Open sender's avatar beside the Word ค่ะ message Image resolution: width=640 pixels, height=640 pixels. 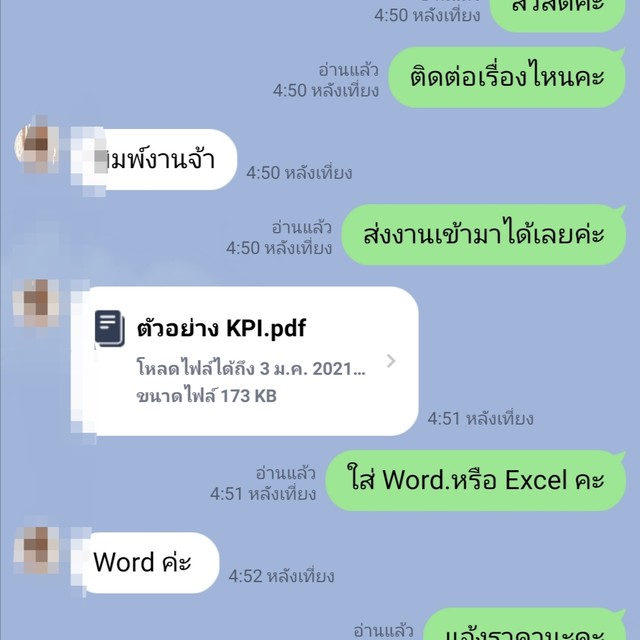point(36,550)
